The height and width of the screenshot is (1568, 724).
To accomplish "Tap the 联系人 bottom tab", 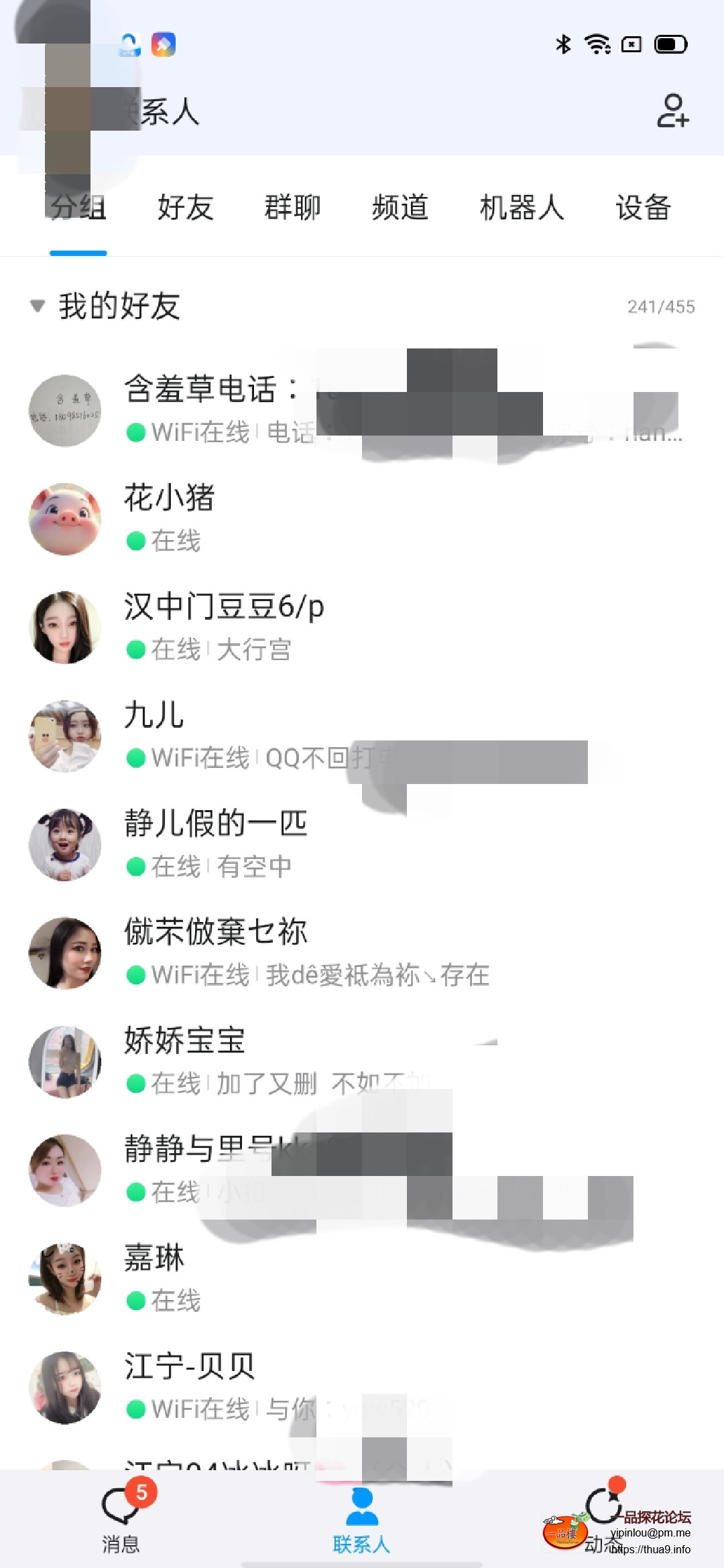I will click(x=361, y=1522).
